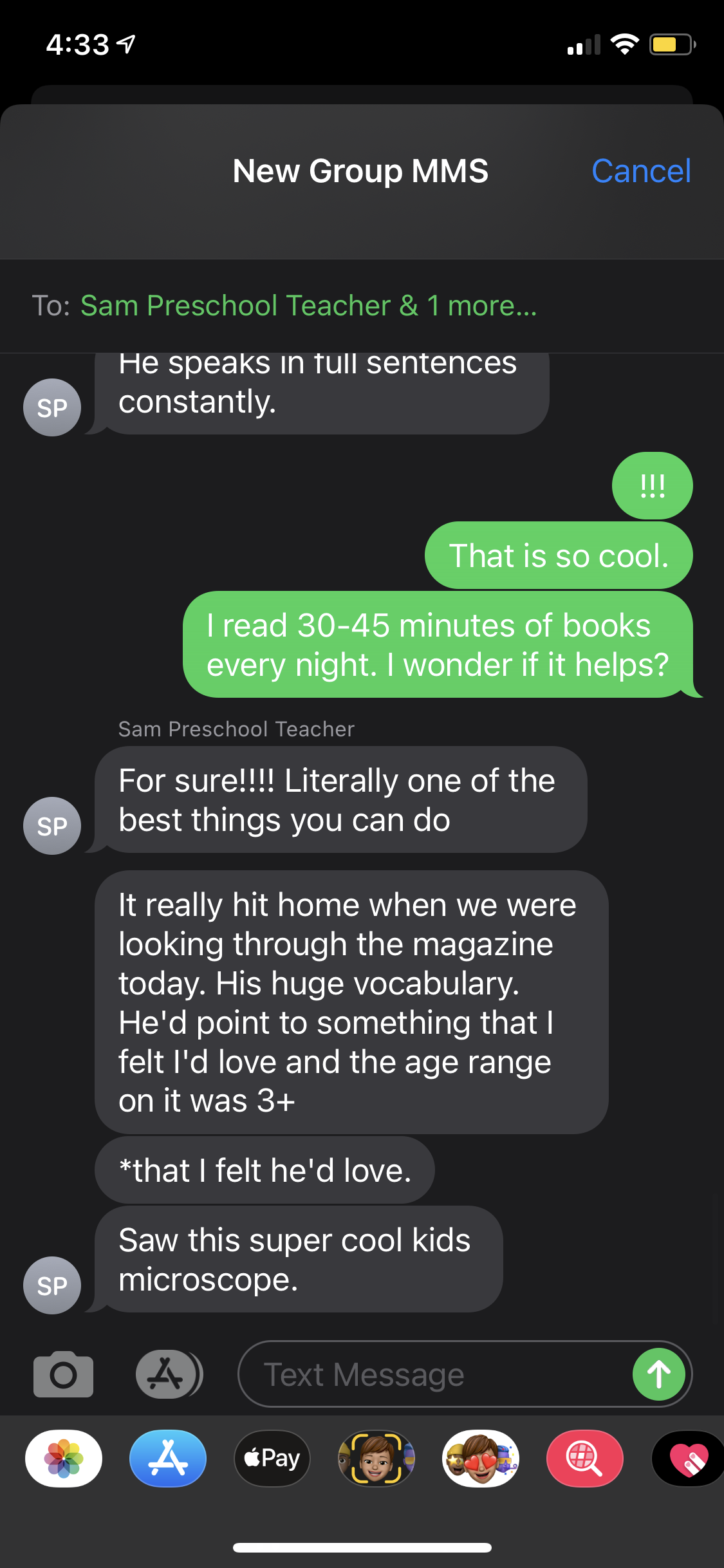Open the image search app with globe
The image size is (724, 1568).
coord(585,1458)
